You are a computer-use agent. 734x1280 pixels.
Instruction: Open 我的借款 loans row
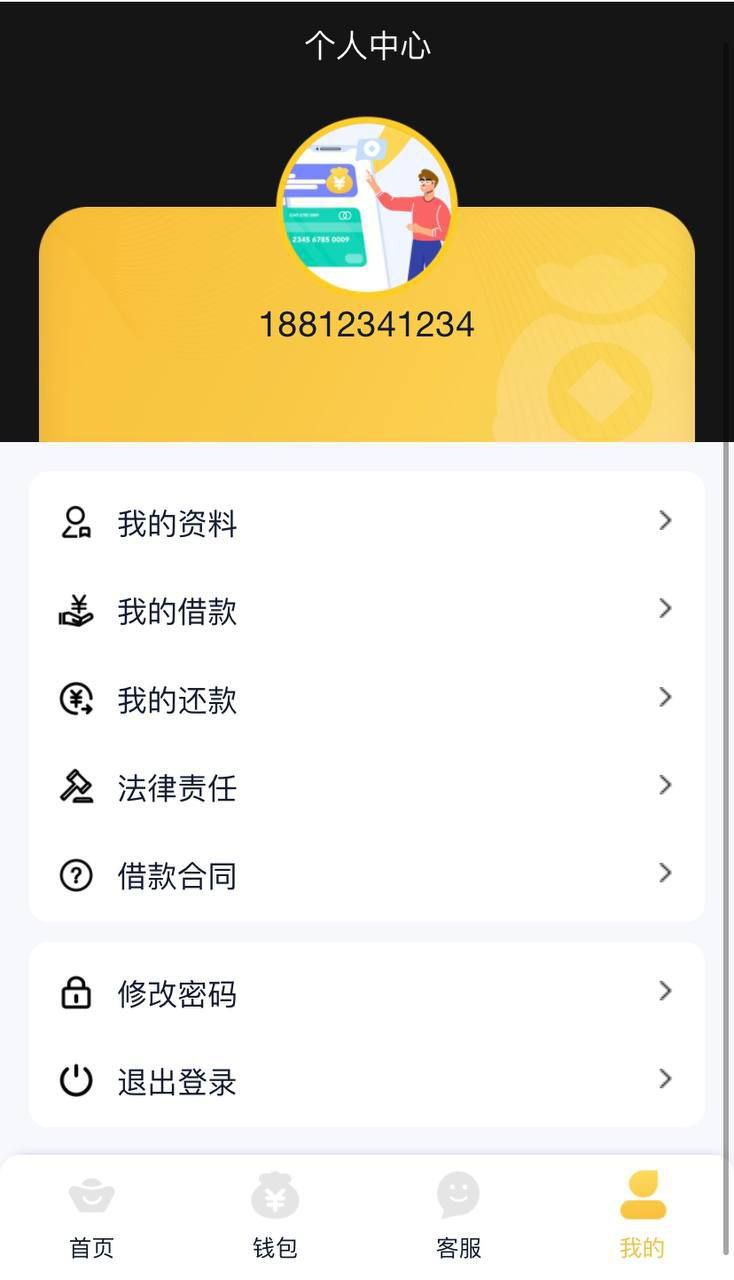click(366, 611)
